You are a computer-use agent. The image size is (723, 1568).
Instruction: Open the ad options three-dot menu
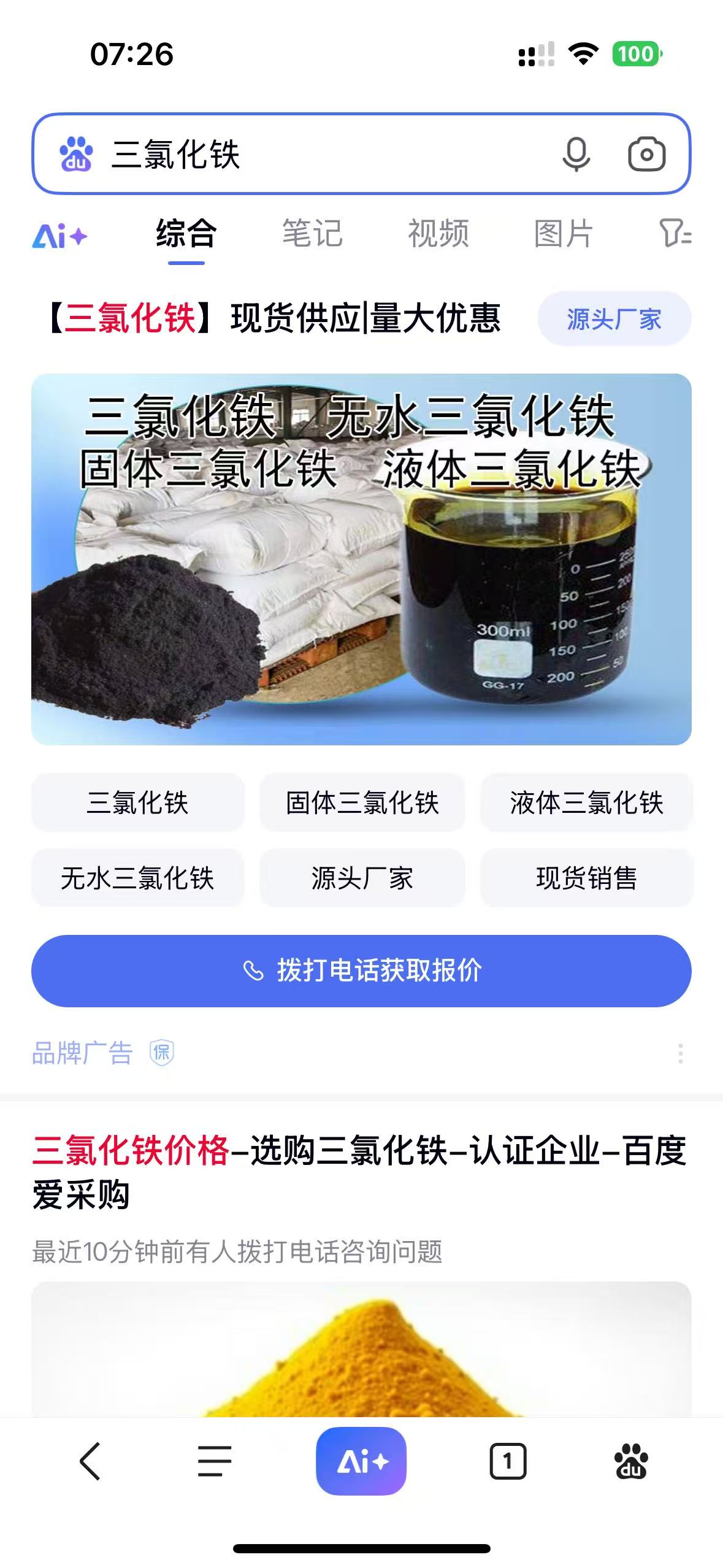(680, 1053)
